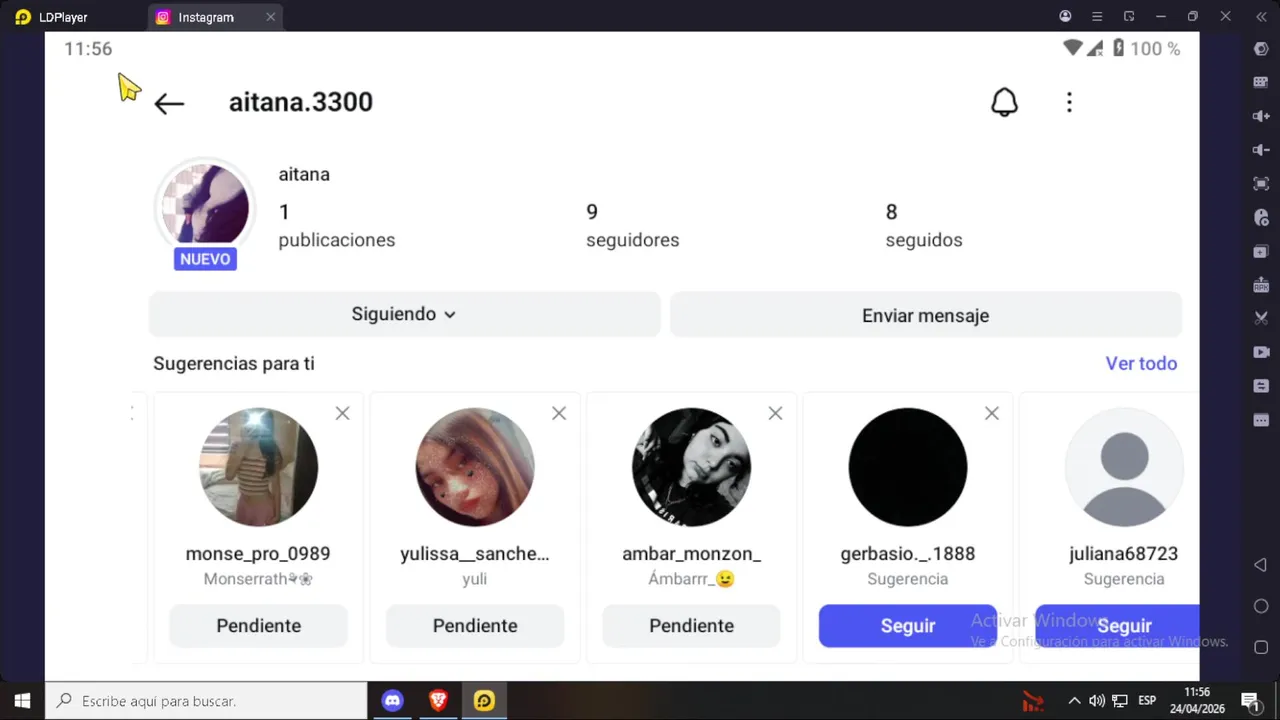Screen dimensions: 1280x720
Task: Go back using the arrow icon
Action: tap(169, 103)
